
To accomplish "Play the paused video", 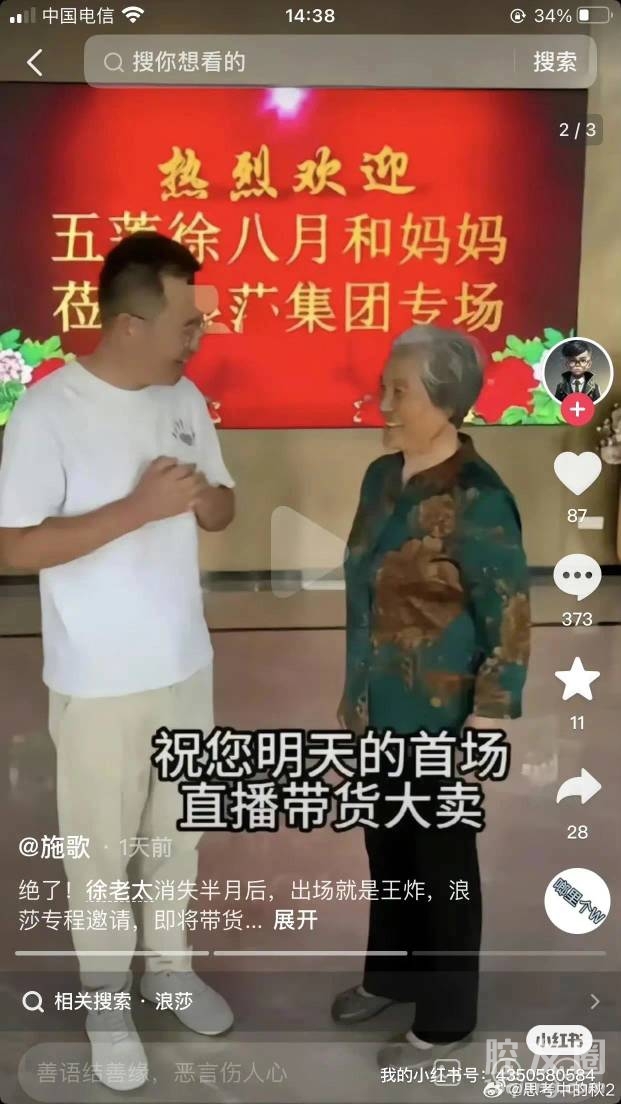I will pyautogui.click(x=308, y=552).
